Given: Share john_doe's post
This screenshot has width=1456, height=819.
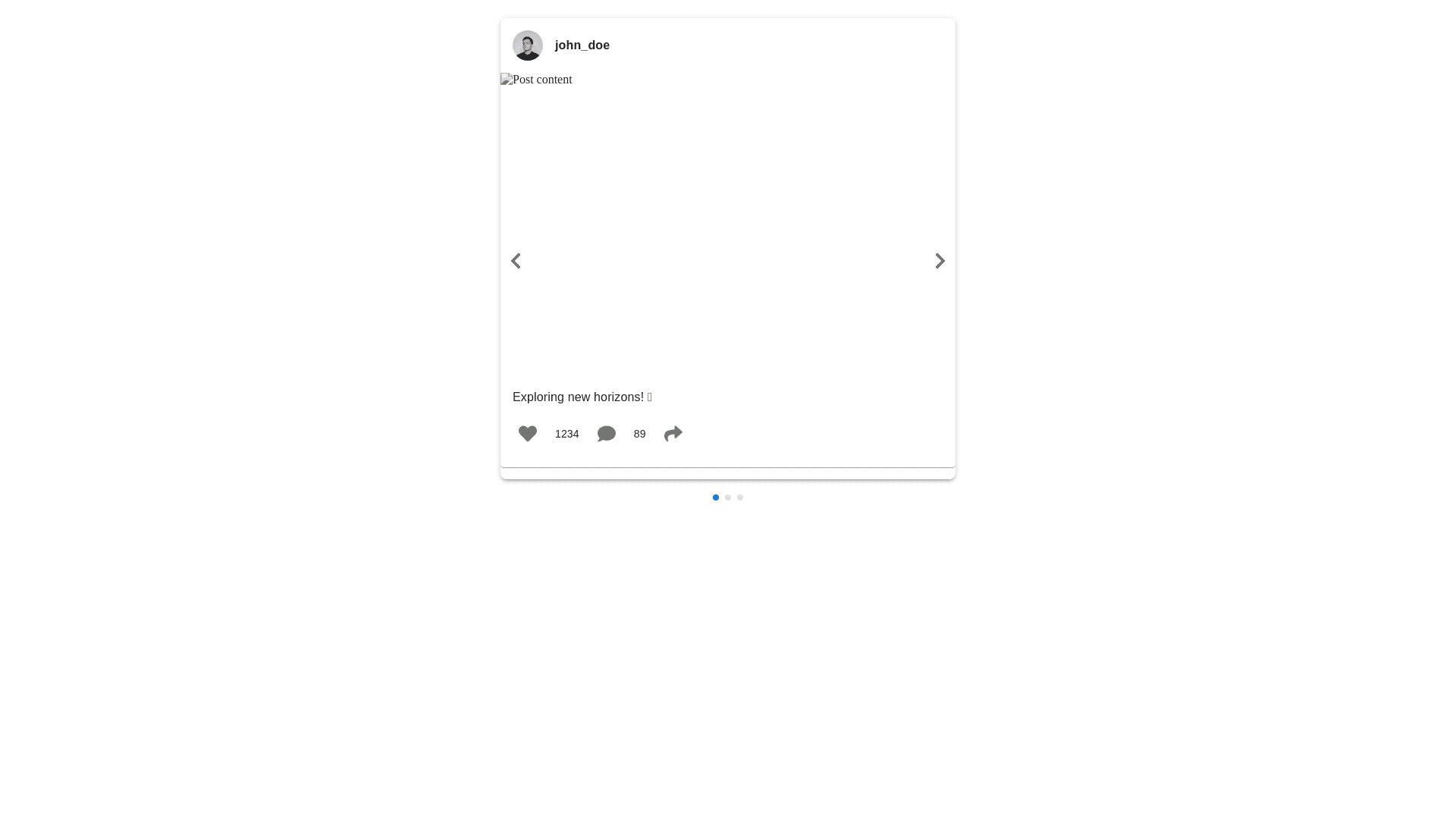Looking at the screenshot, I should coord(673,434).
